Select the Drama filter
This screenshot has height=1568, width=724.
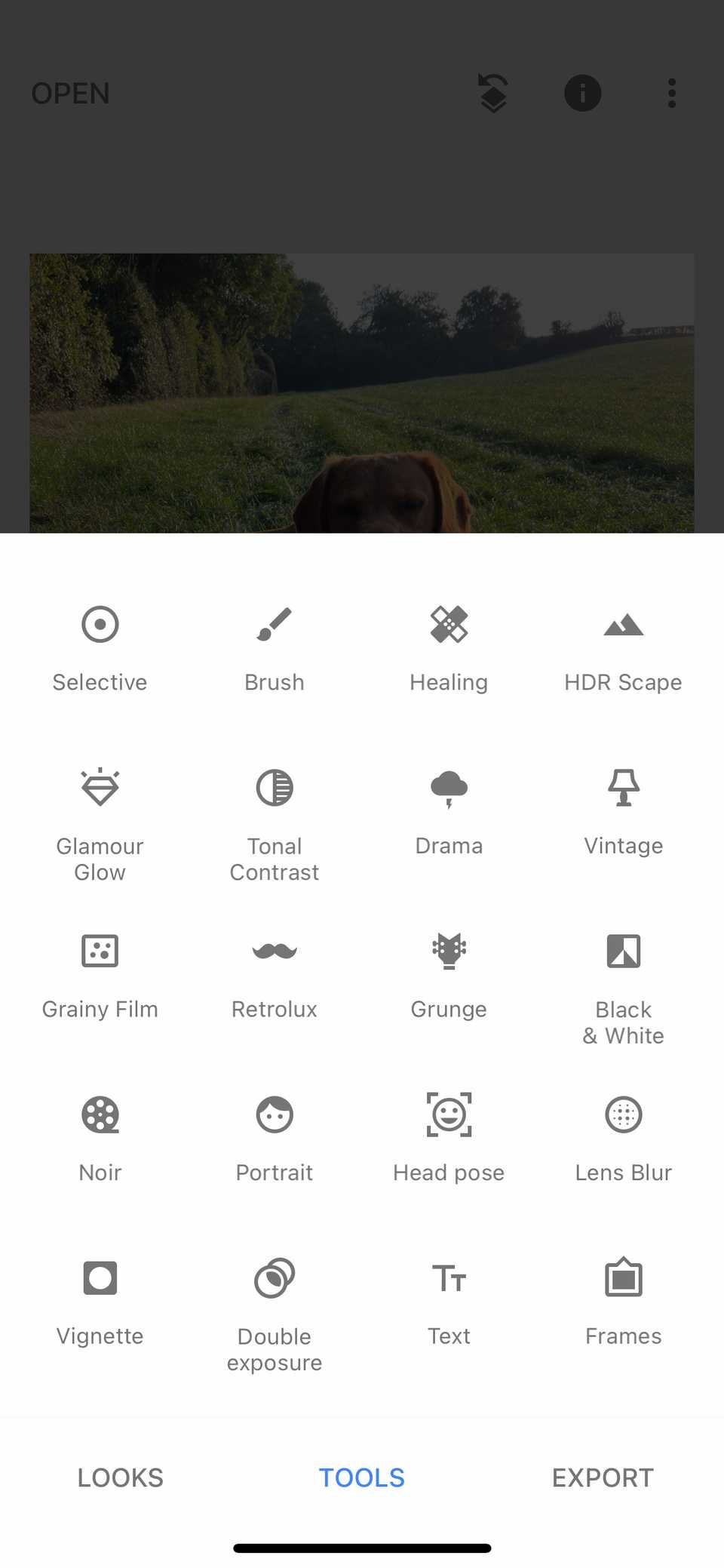[449, 811]
